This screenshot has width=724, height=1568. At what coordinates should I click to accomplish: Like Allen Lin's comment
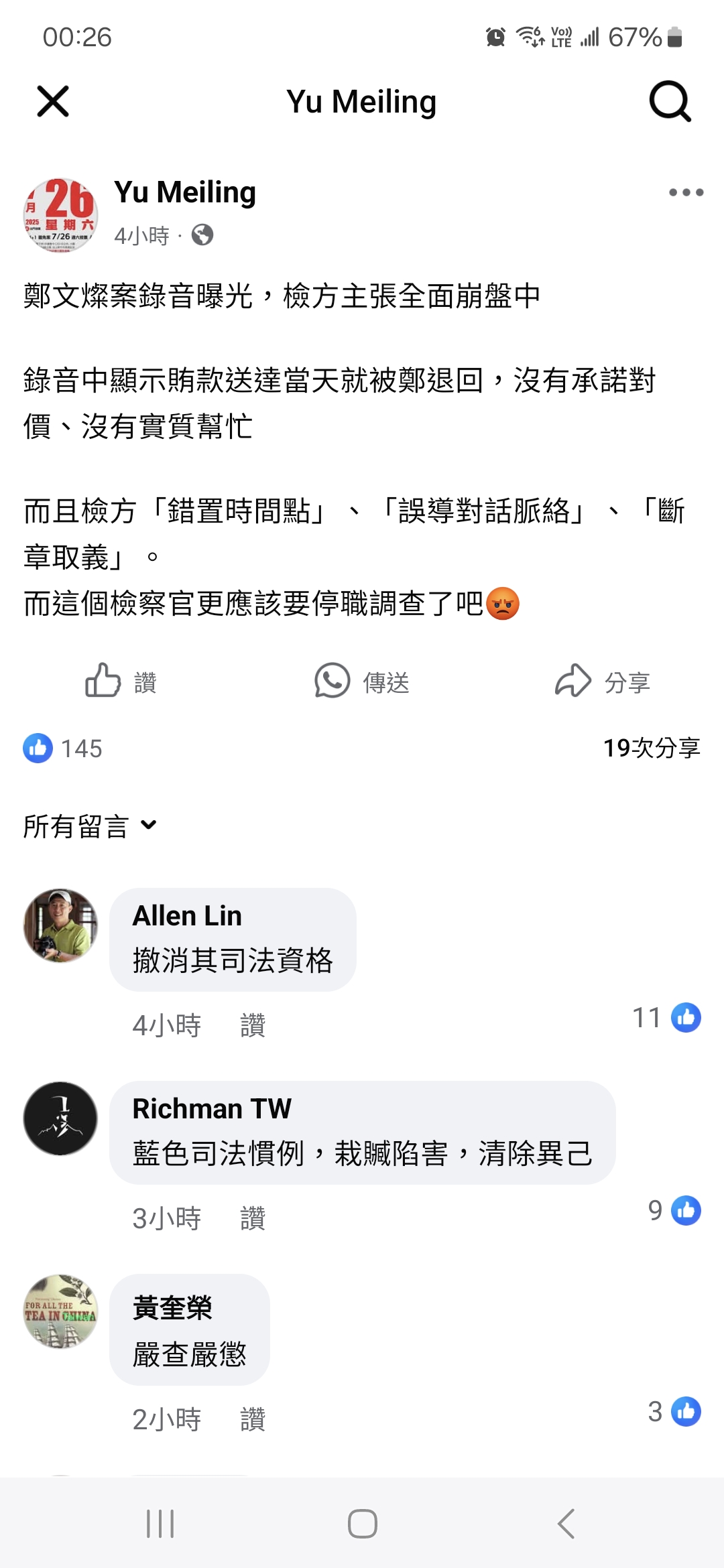click(253, 1025)
